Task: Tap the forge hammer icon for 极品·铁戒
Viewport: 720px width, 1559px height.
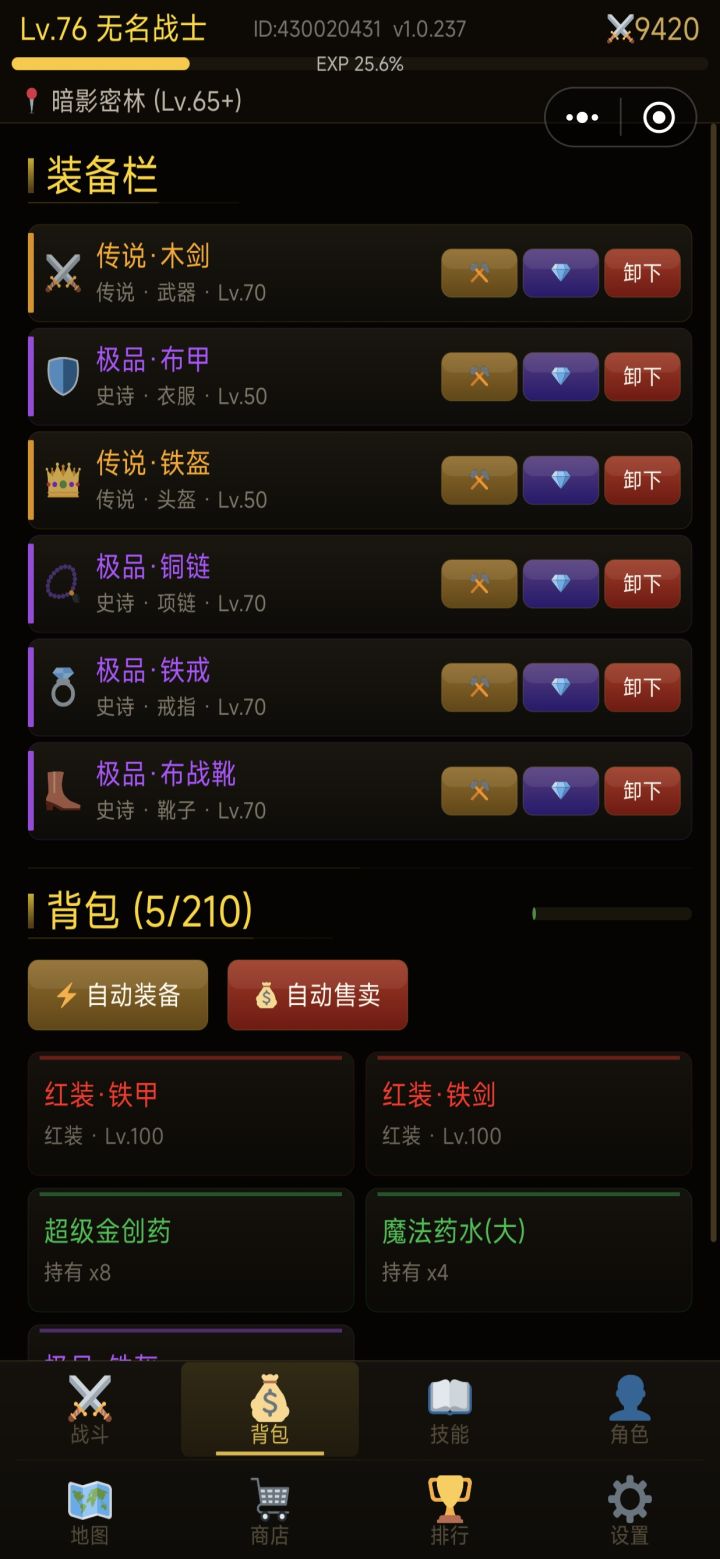Action: coord(478,687)
